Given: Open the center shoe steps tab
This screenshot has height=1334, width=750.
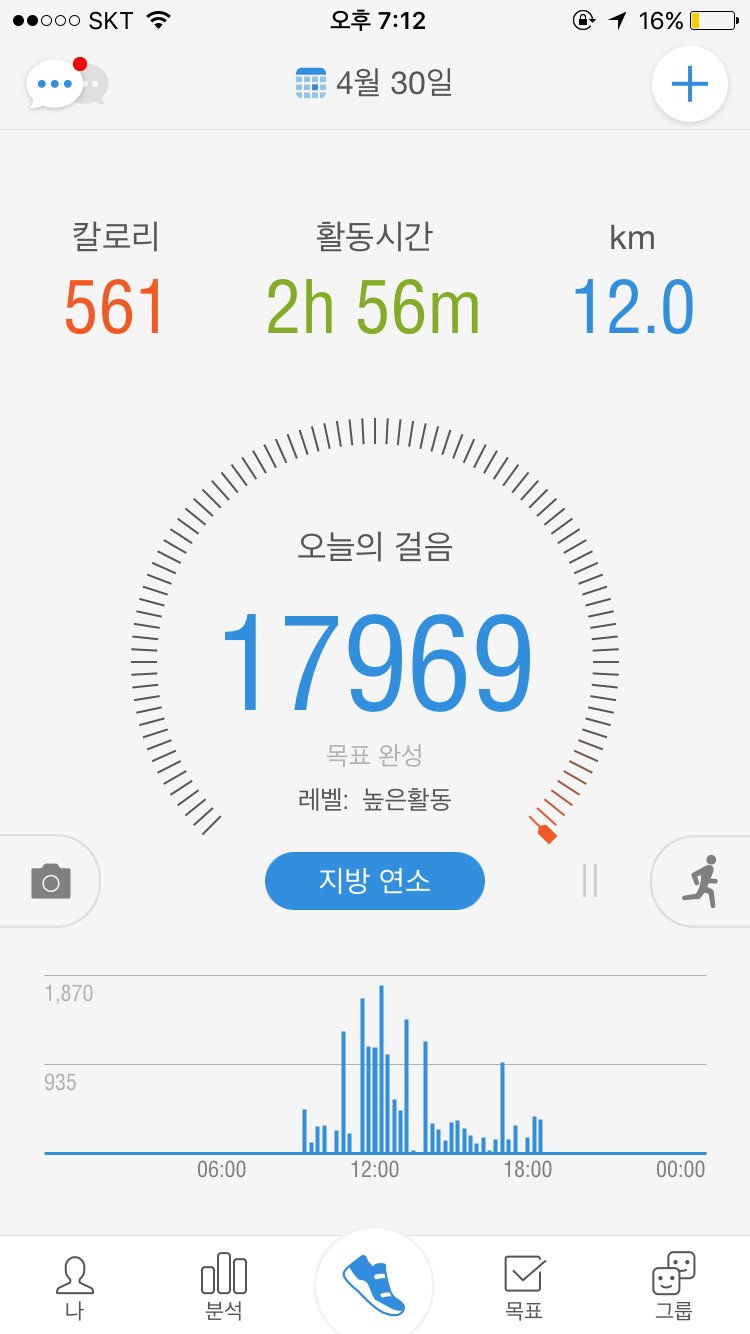Looking at the screenshot, I should click(375, 1285).
